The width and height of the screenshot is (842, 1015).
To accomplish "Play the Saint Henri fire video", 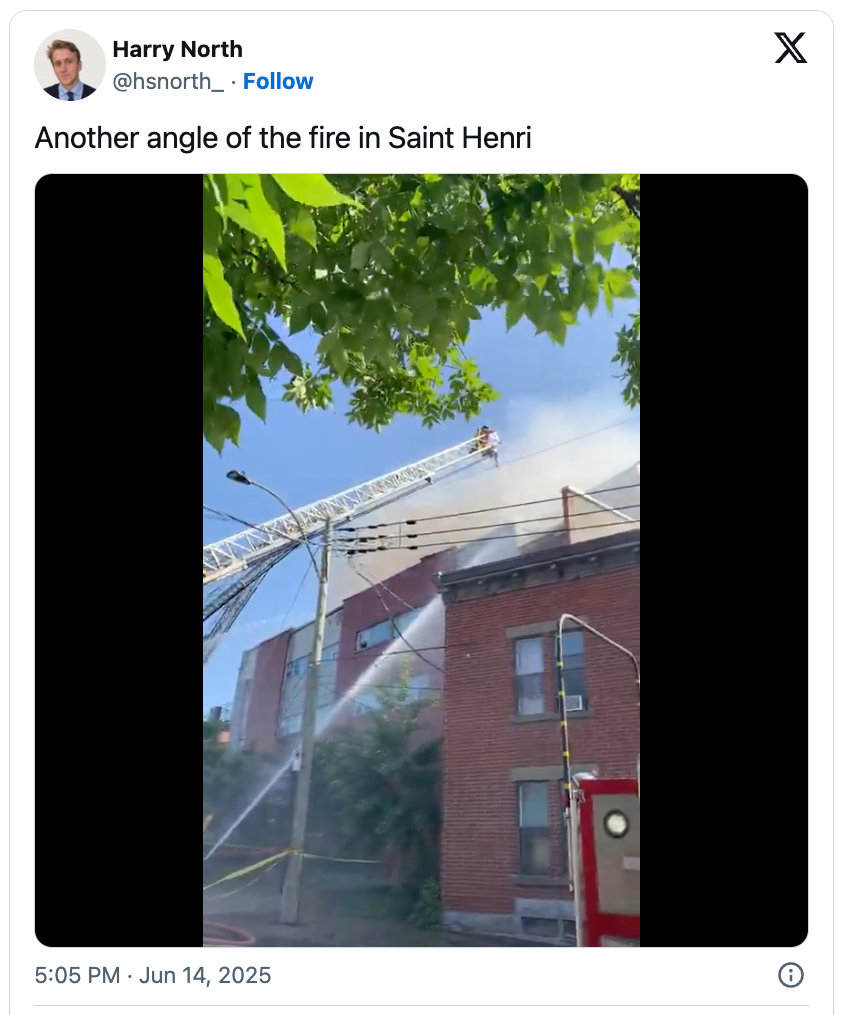I will 421,560.
